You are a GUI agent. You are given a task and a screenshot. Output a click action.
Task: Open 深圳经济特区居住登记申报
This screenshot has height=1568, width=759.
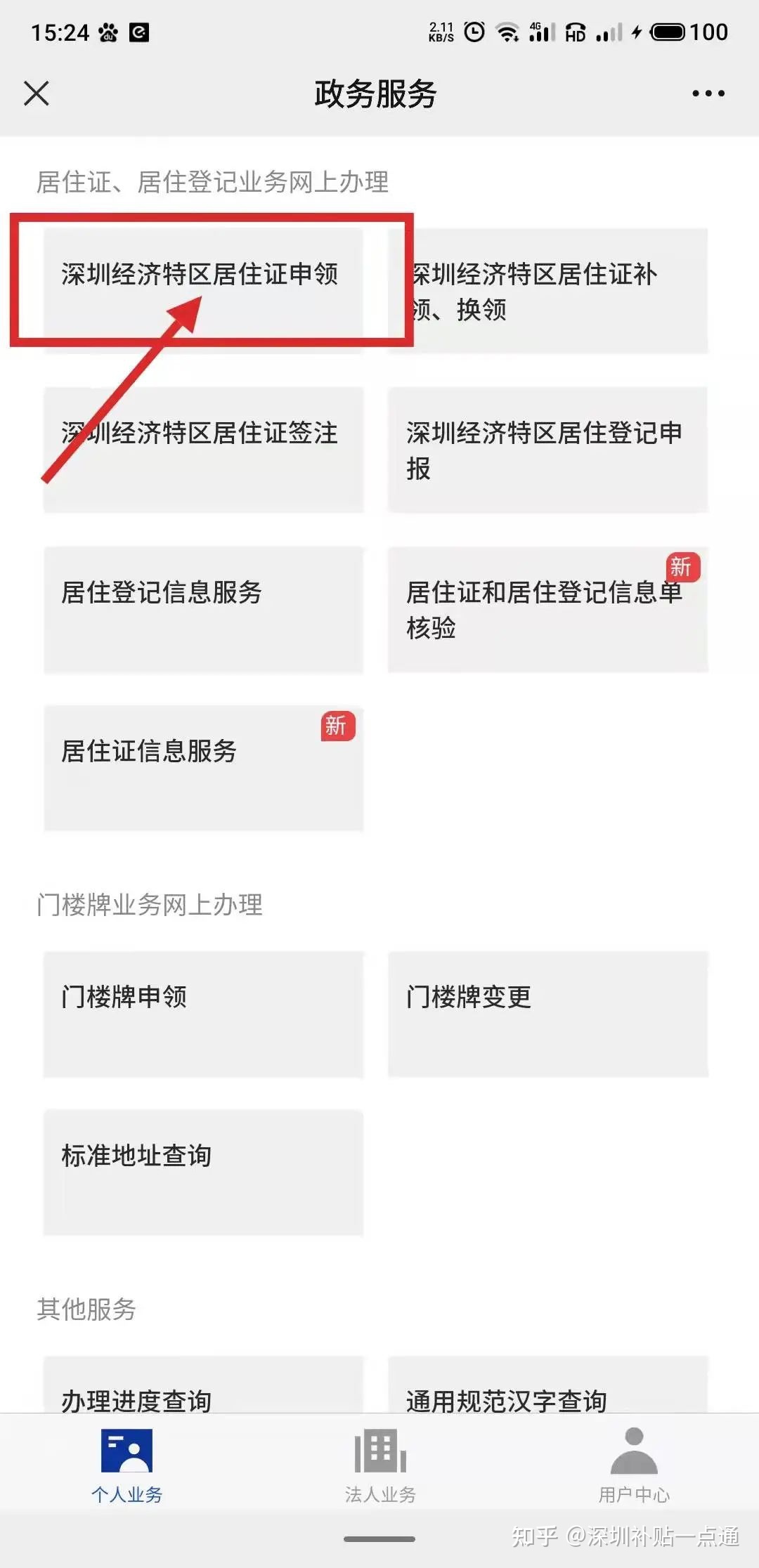tap(547, 450)
